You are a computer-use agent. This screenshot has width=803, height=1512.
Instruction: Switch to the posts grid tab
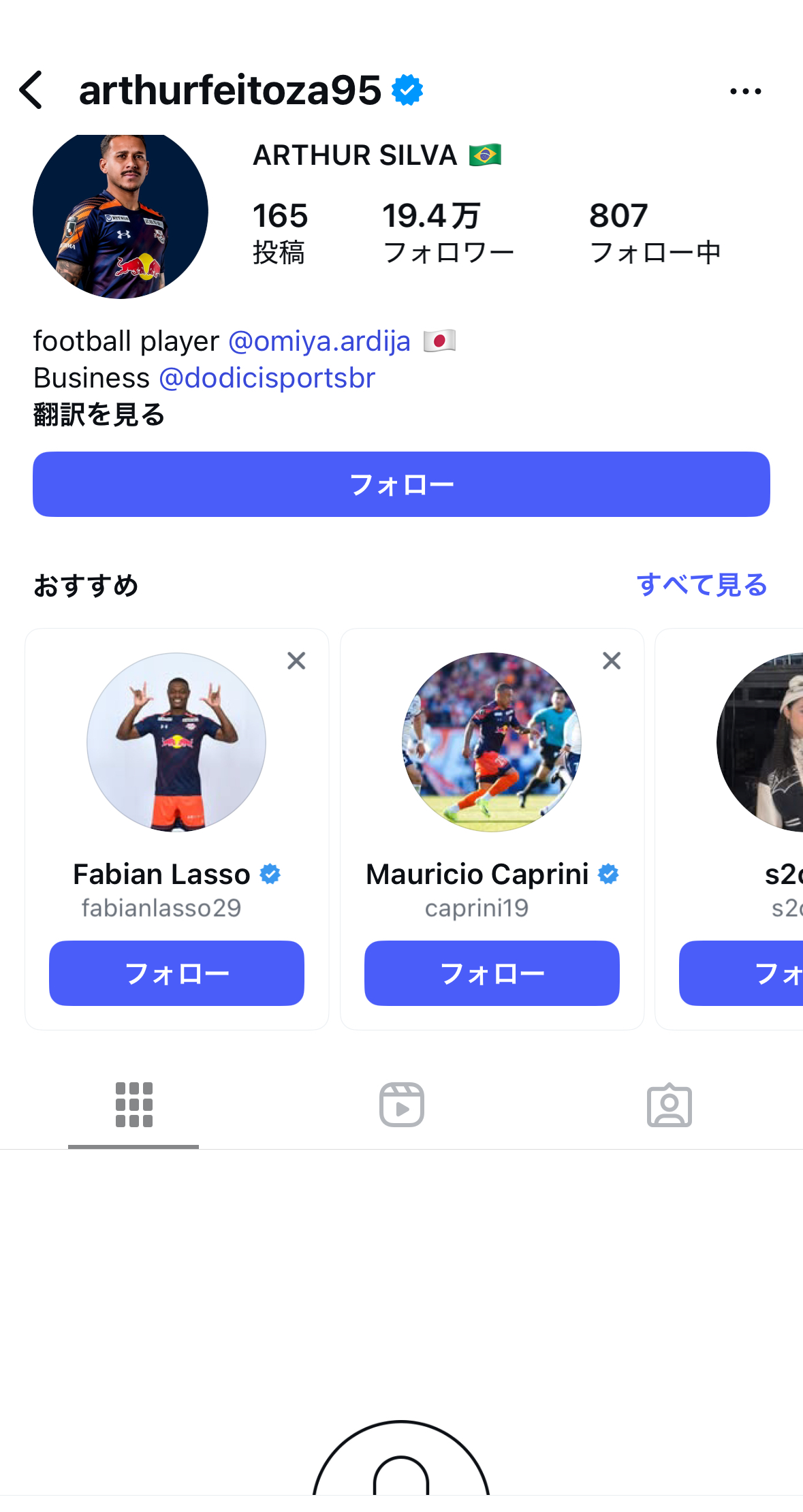[x=133, y=1105]
